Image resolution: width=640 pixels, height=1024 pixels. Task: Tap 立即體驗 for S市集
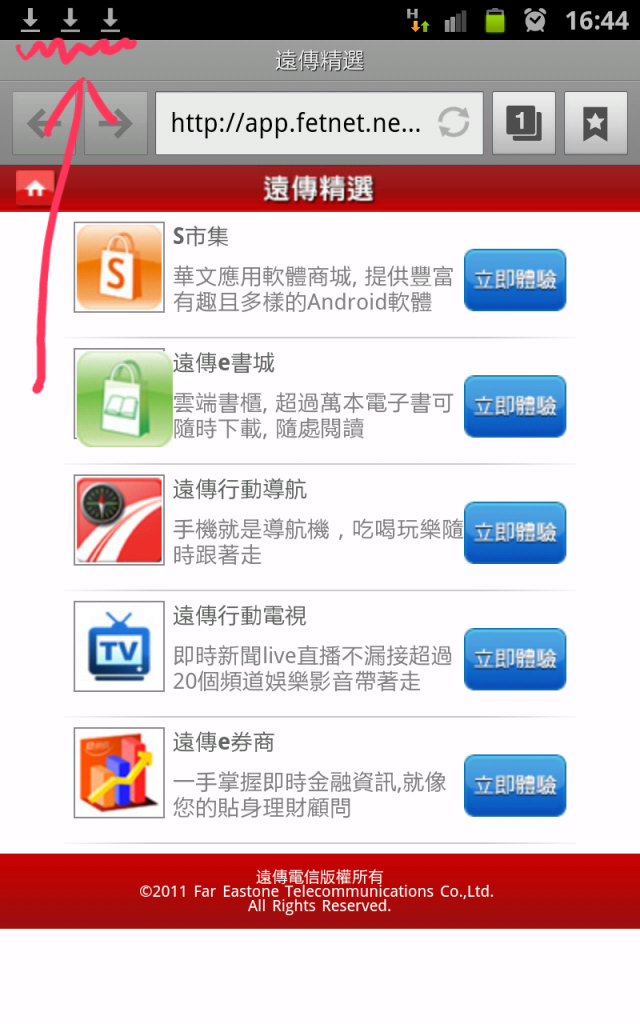tap(515, 280)
